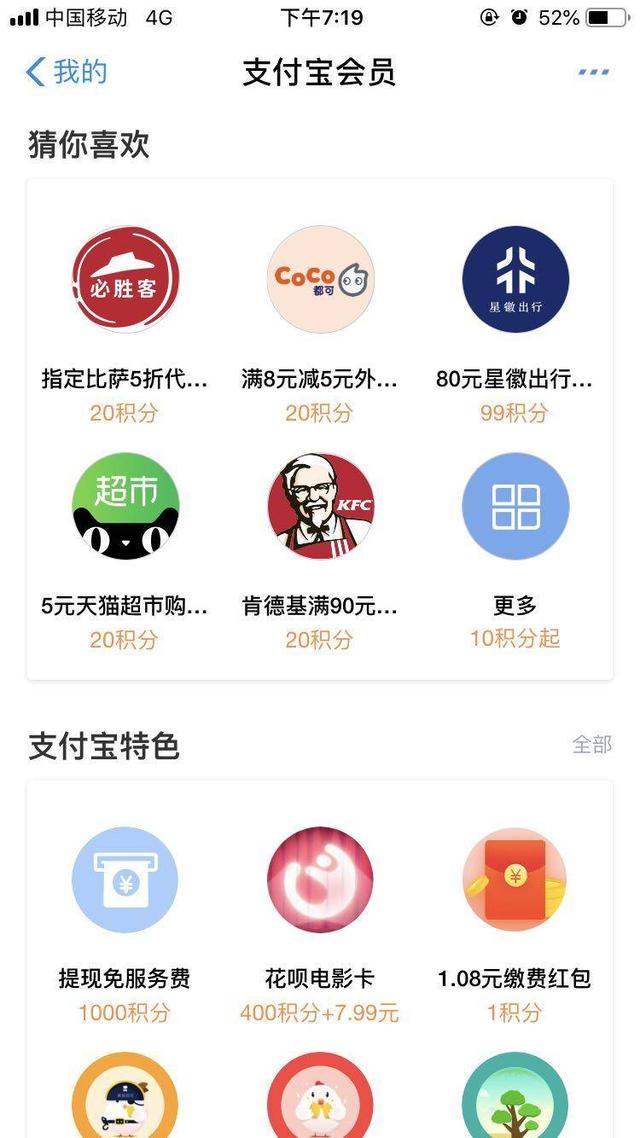Viewport: 640px width, 1138px height.
Task: Open the 必胜客 pizza half-price coupon
Action: (125, 280)
